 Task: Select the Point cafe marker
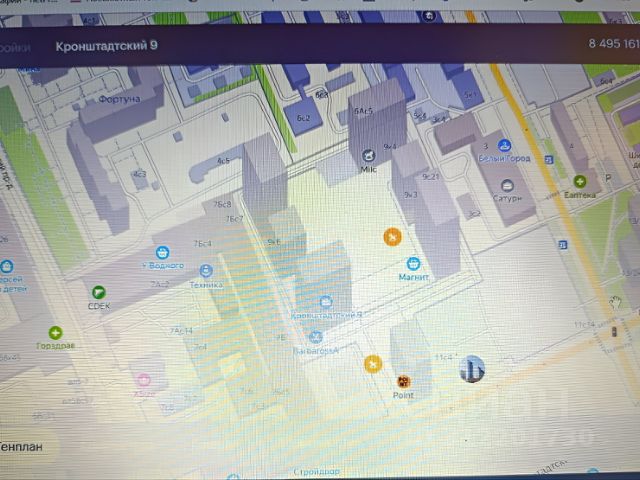(x=403, y=381)
